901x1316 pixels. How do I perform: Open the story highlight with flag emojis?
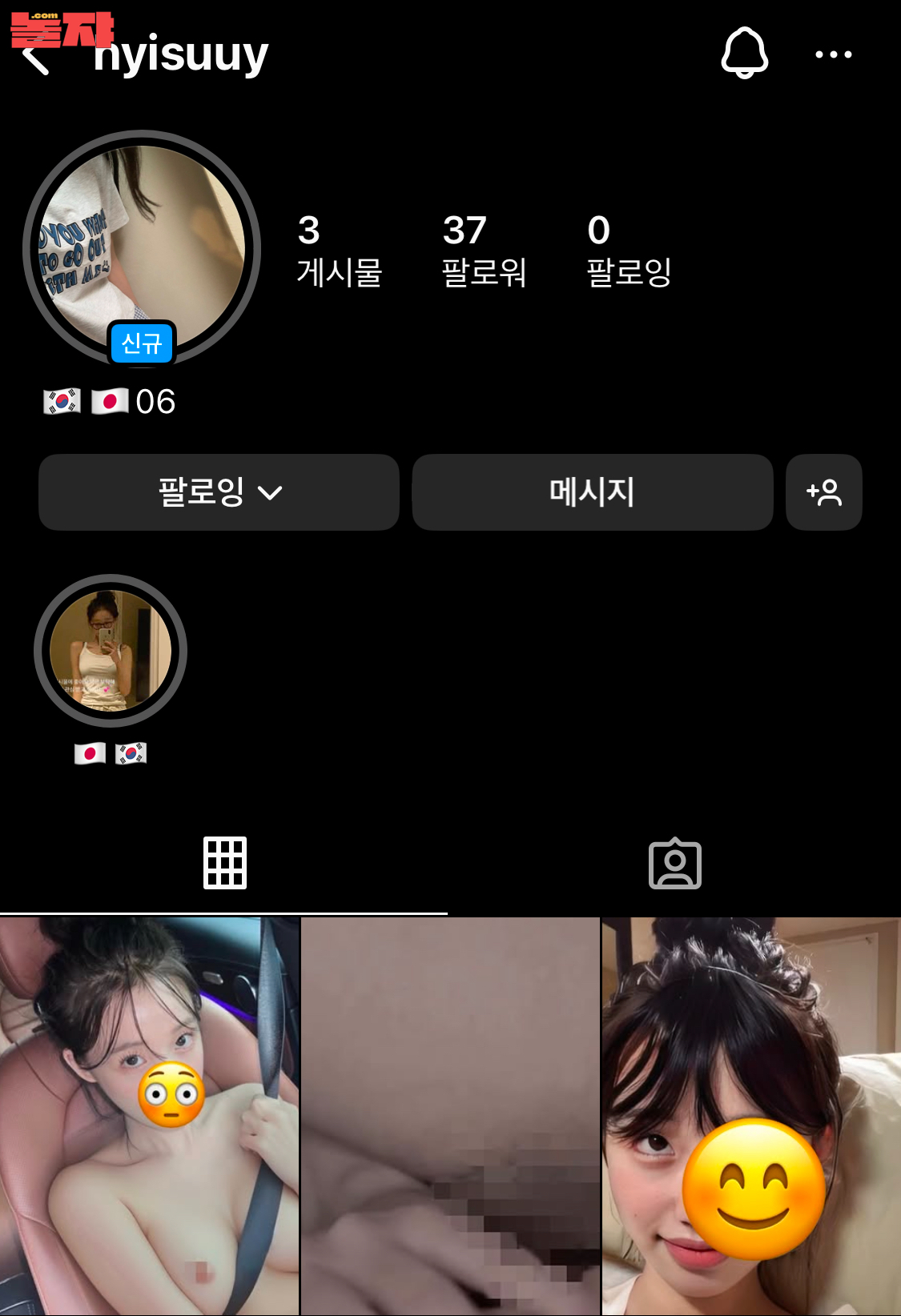(x=111, y=651)
